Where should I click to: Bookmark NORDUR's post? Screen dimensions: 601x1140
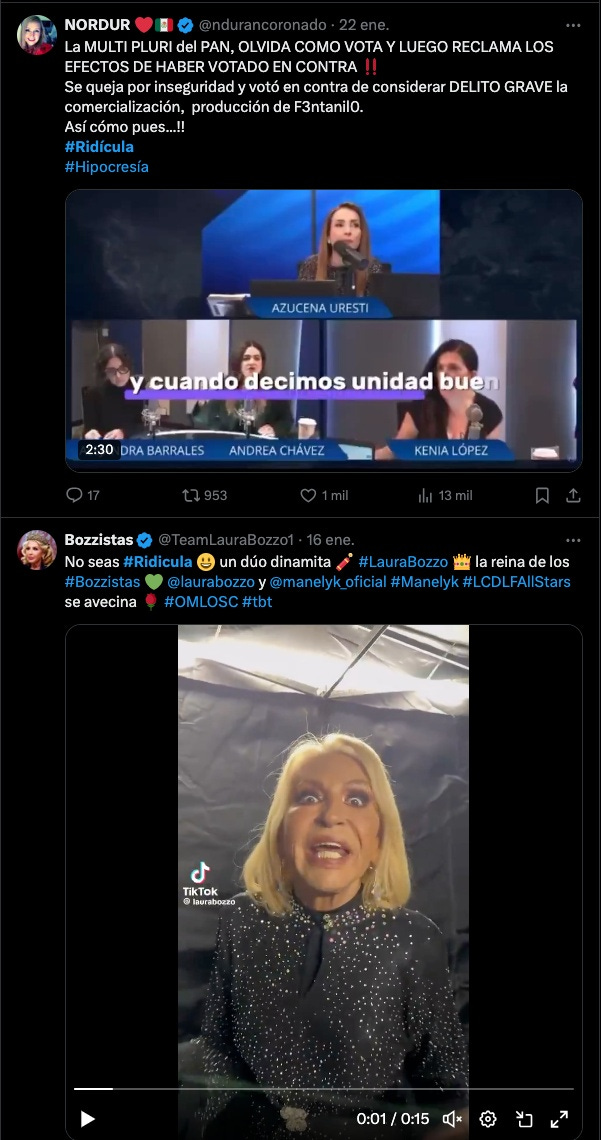(542, 495)
